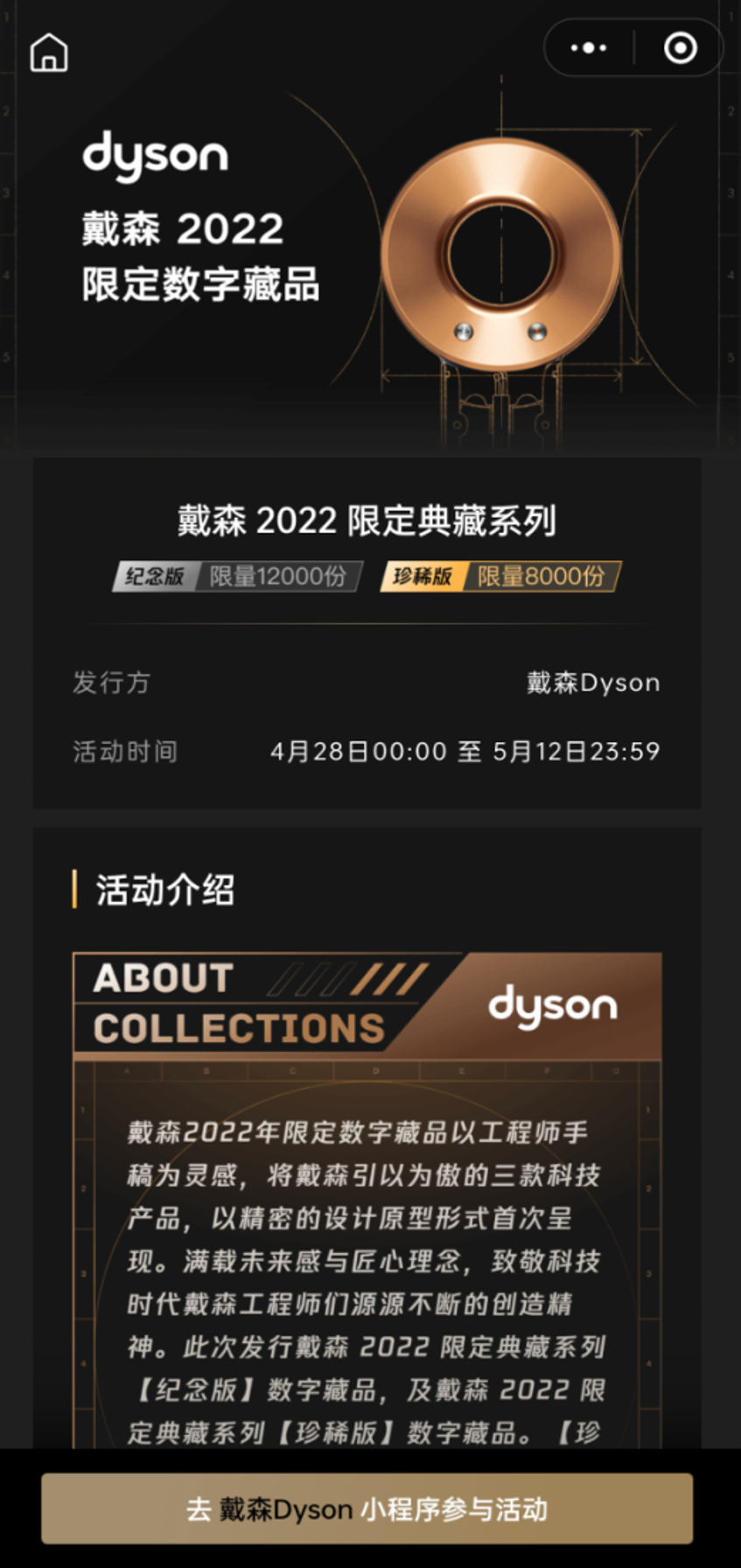
Task: Close the mini program with circle icon
Action: [680, 48]
